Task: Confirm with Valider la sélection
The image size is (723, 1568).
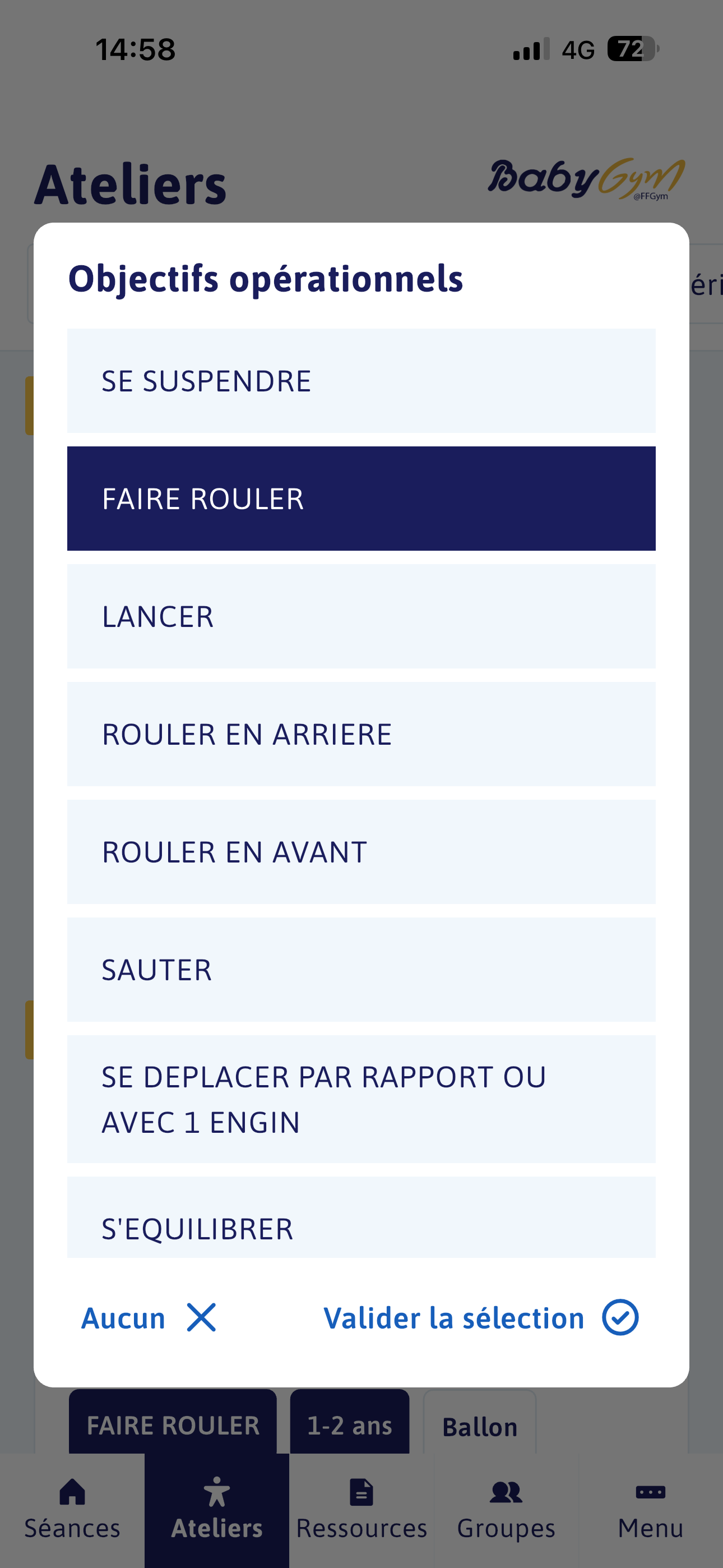Action: (x=481, y=1318)
